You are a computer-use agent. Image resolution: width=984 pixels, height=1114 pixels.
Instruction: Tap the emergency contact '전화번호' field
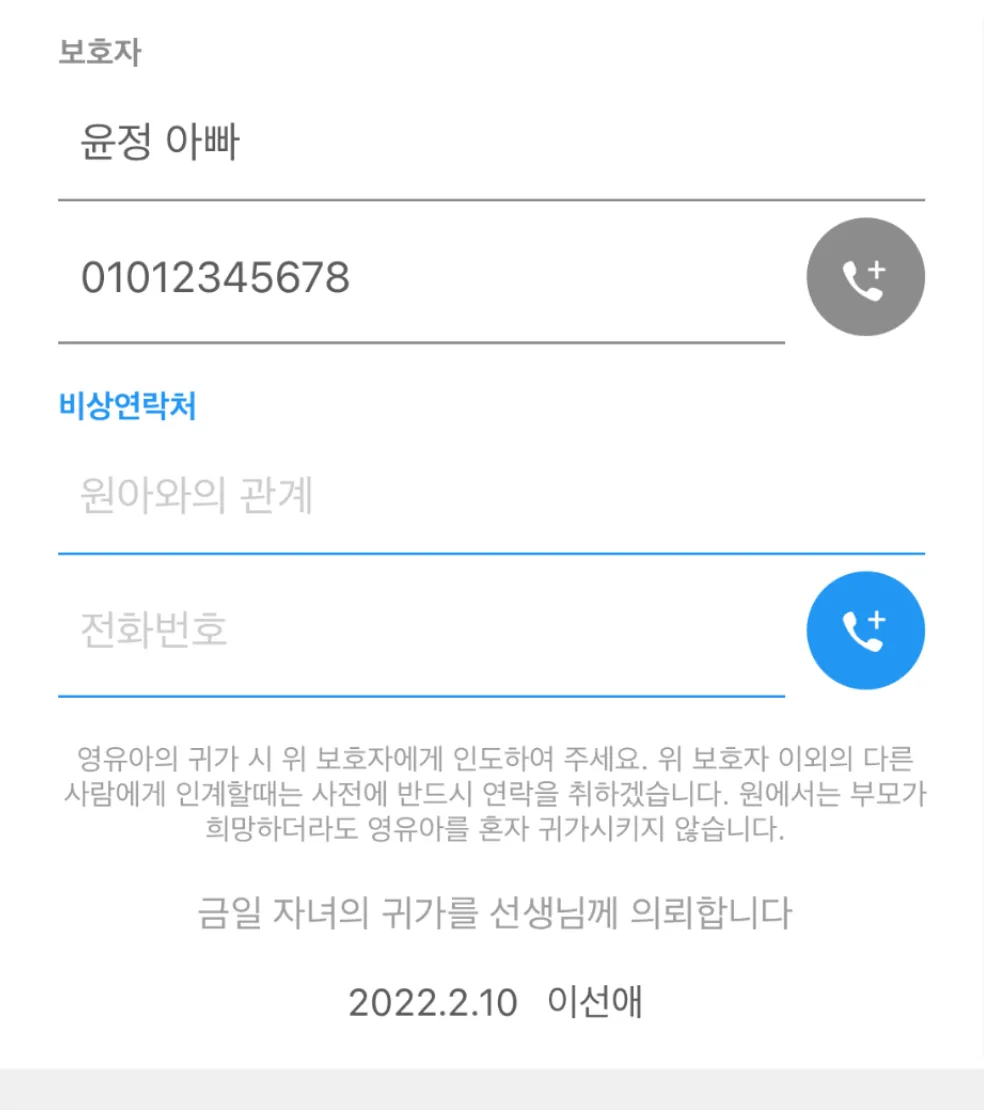pos(420,630)
